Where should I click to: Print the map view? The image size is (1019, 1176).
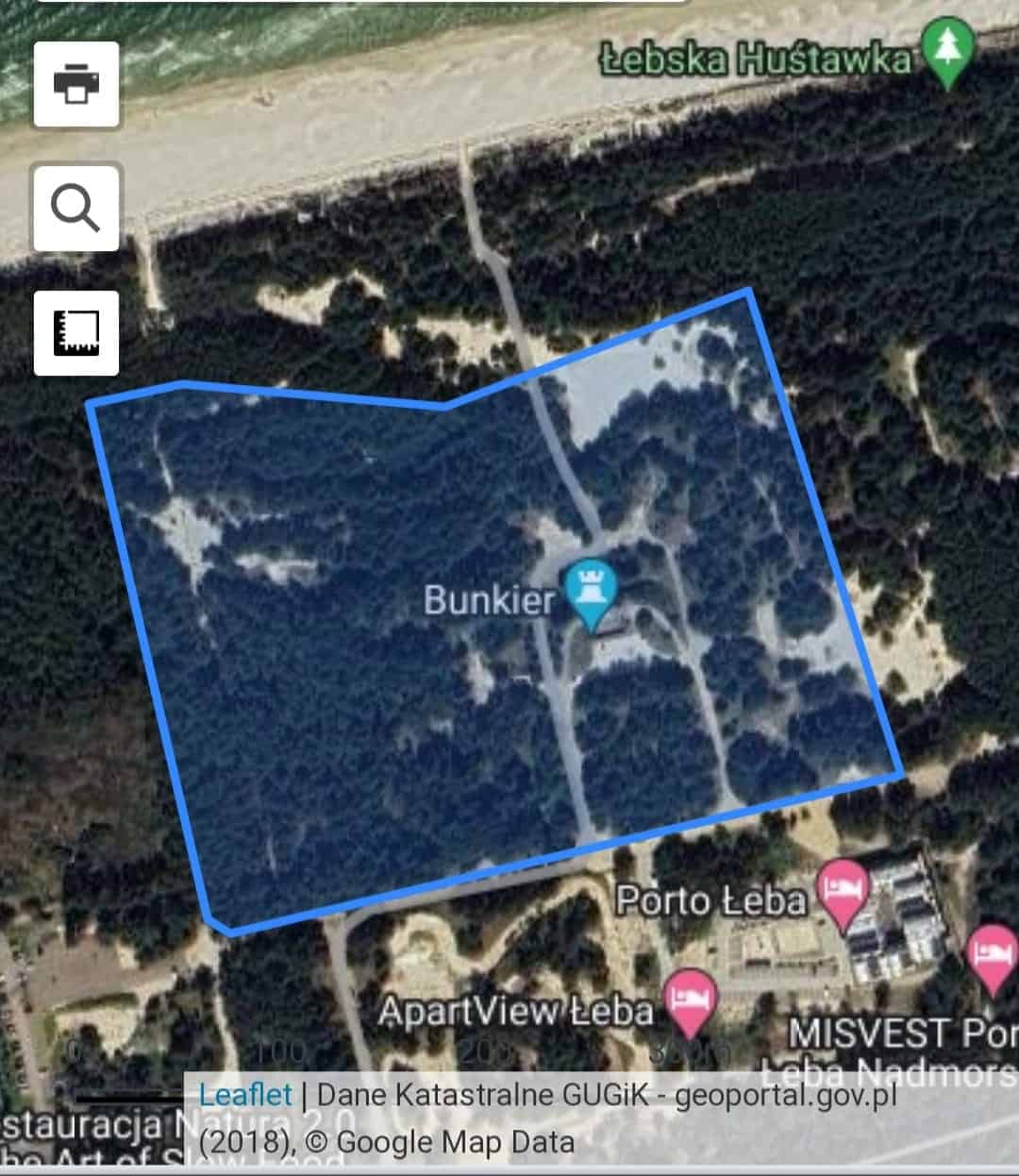tap(76, 84)
